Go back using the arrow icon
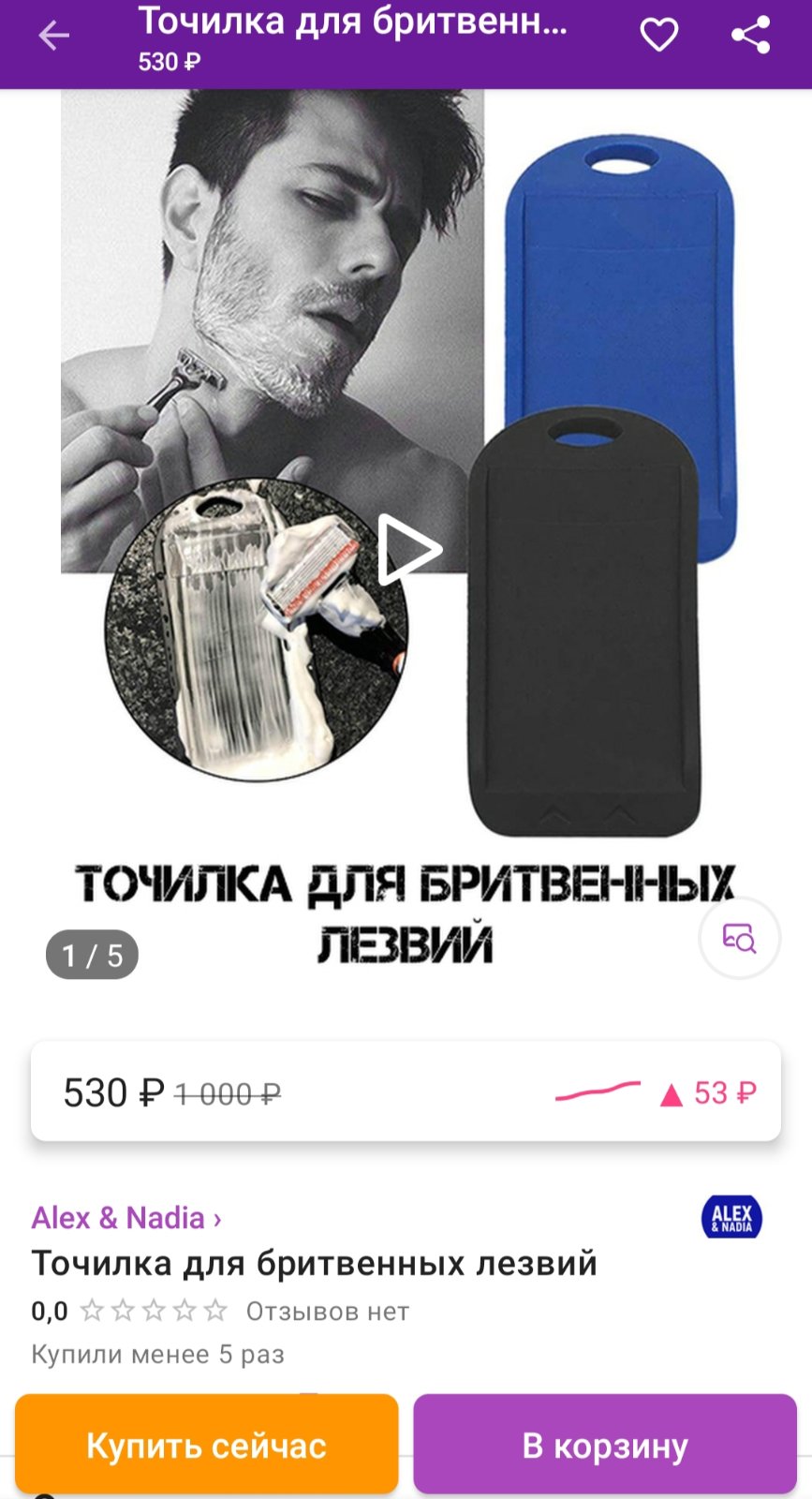Viewport: 812px width, 1499px height. (53, 36)
